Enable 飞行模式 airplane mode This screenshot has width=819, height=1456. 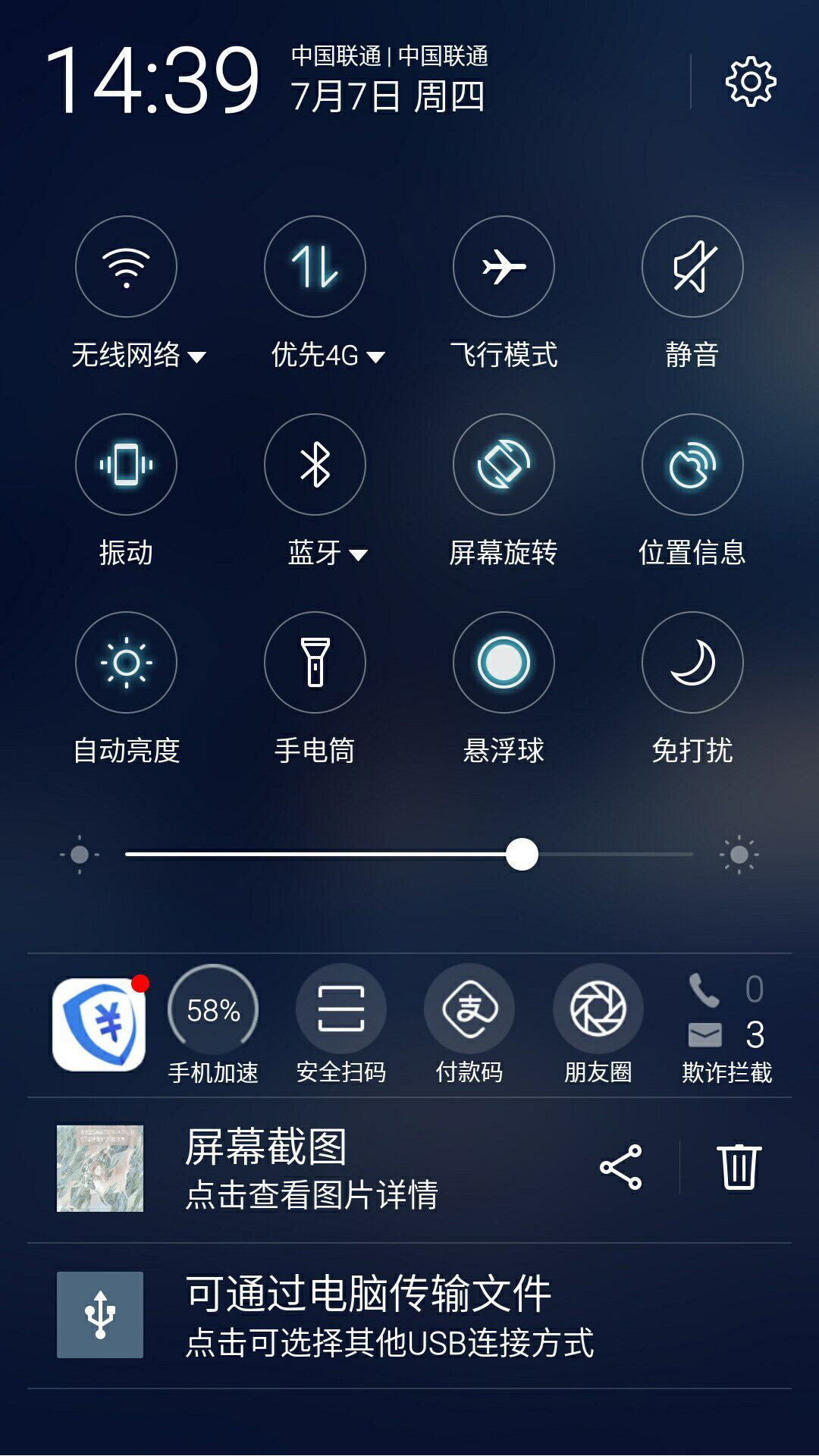[x=504, y=266]
